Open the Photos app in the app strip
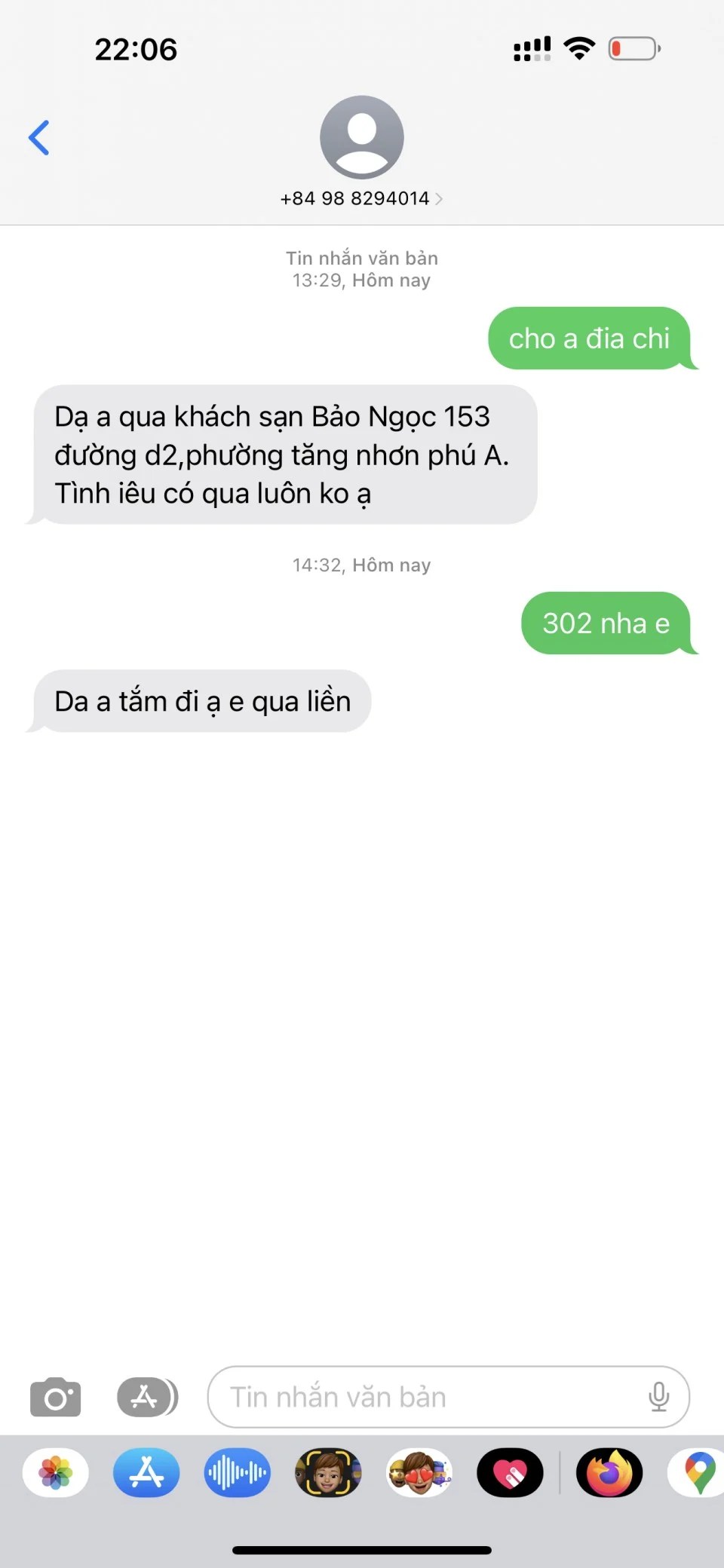 (x=56, y=1472)
